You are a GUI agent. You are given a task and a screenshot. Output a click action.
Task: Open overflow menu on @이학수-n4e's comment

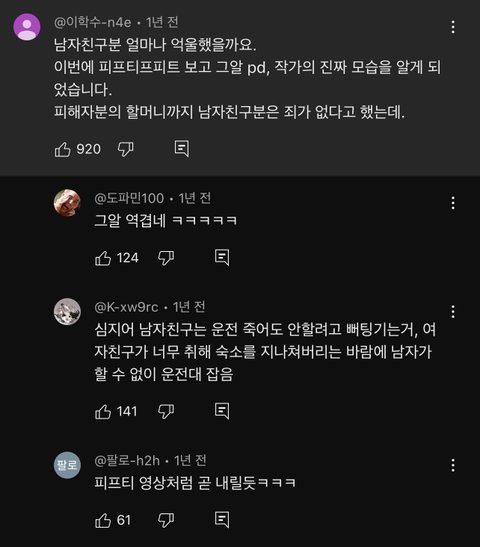(453, 27)
